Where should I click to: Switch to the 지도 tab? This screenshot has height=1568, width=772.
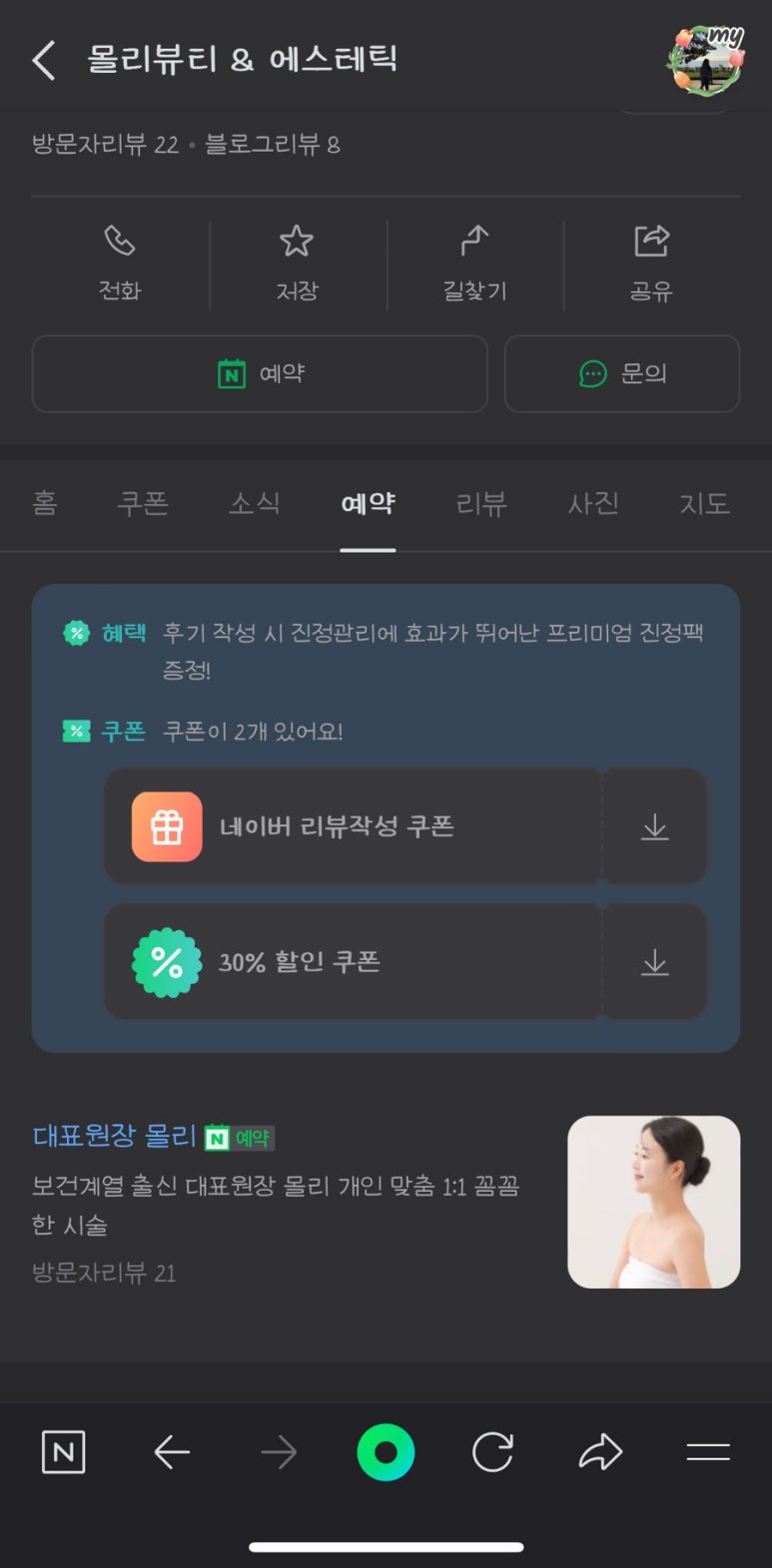click(704, 503)
